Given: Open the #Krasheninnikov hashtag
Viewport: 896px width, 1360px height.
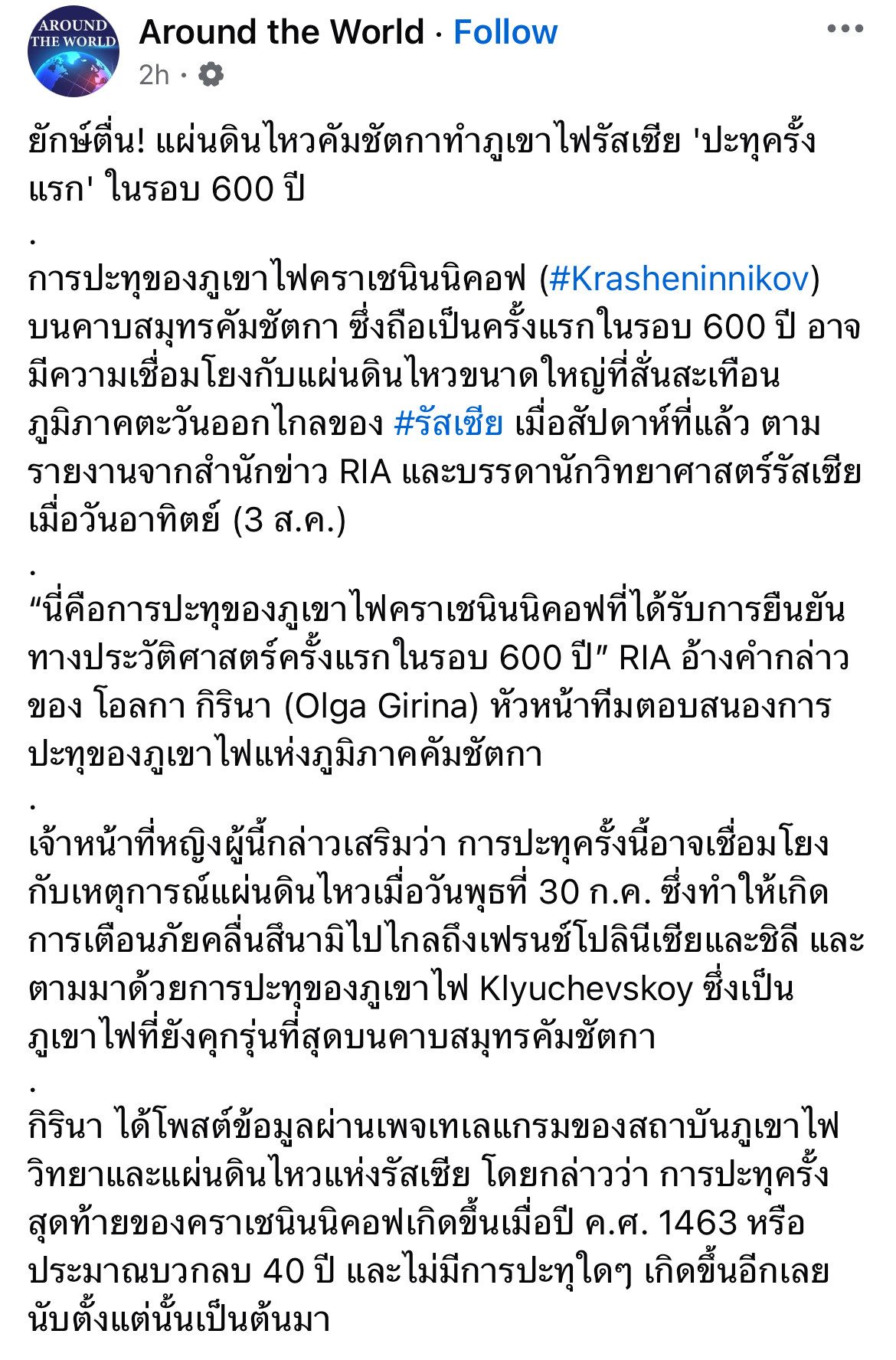Looking at the screenshot, I should tap(679, 279).
